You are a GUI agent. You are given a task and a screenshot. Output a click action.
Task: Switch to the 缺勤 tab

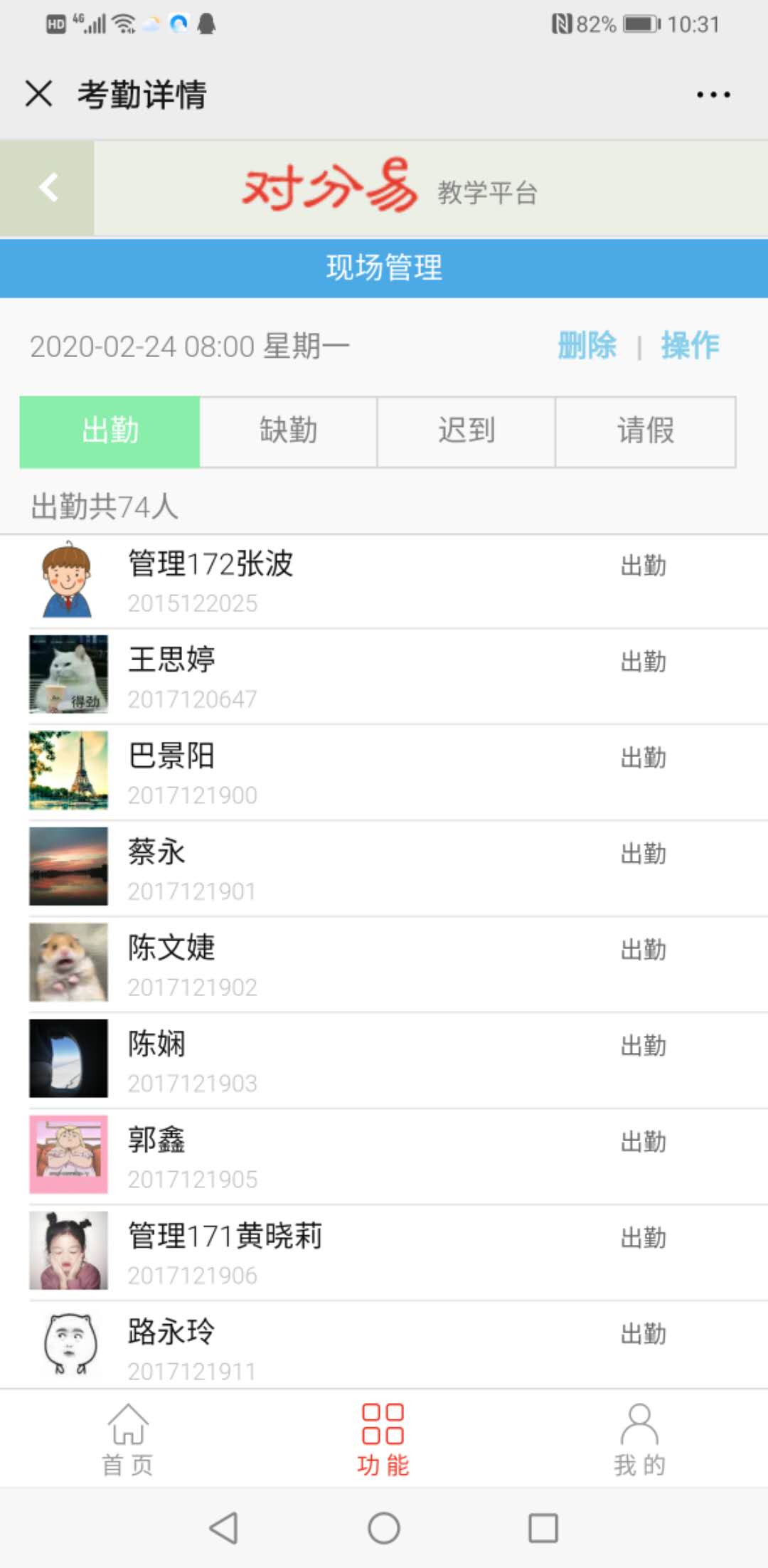tap(288, 432)
